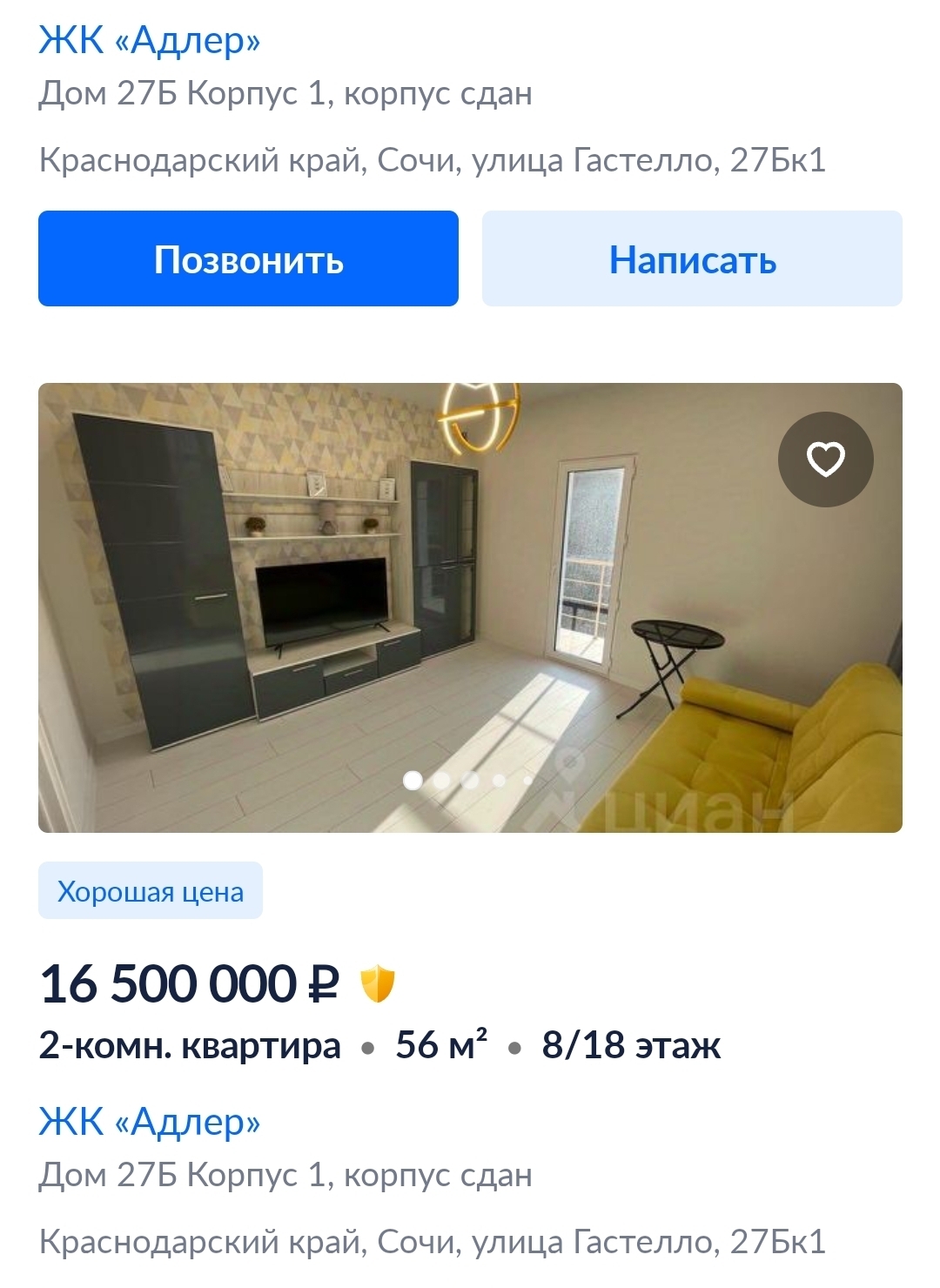Tap the Позвонить call button
The height and width of the screenshot is (1288, 940).
point(248,258)
